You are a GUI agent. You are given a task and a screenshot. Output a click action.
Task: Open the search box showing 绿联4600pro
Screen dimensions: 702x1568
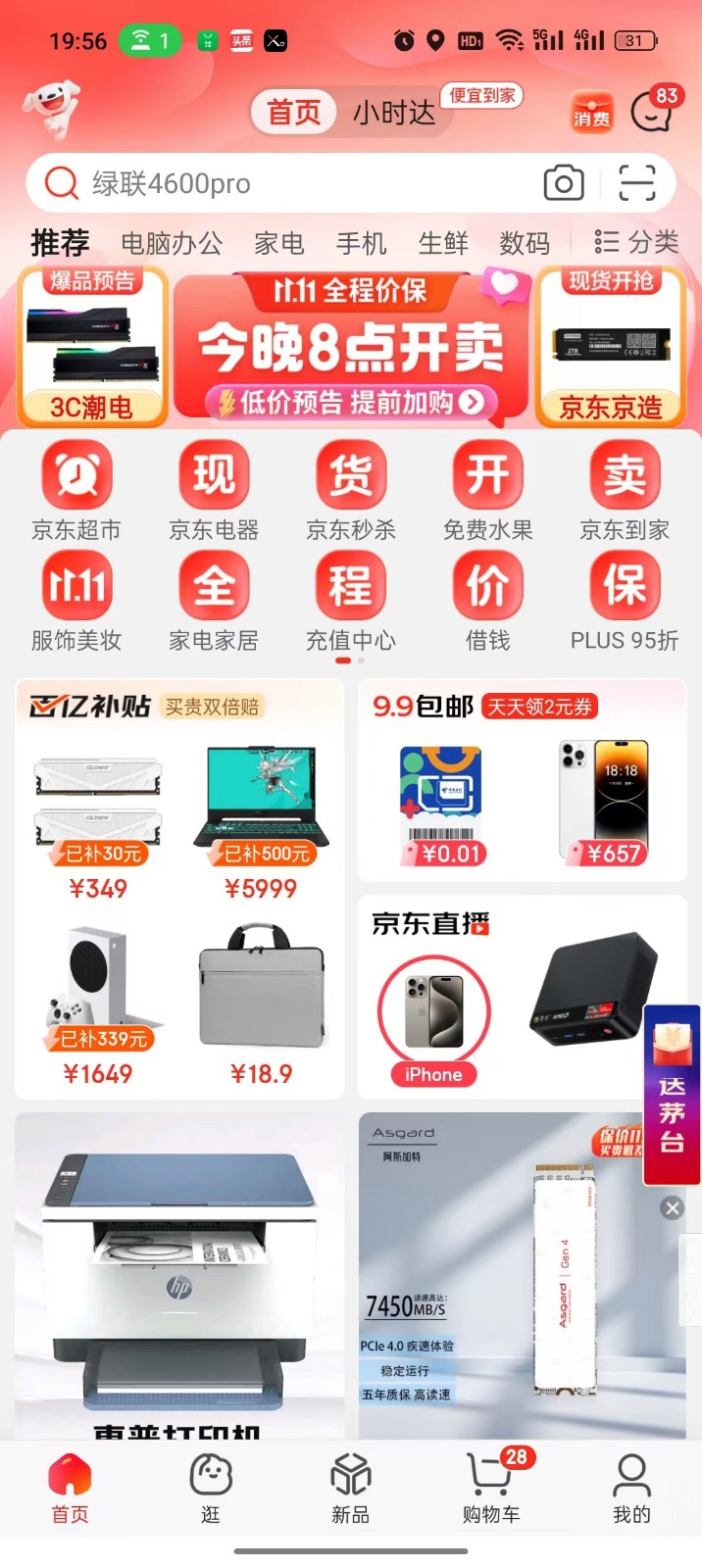294,183
